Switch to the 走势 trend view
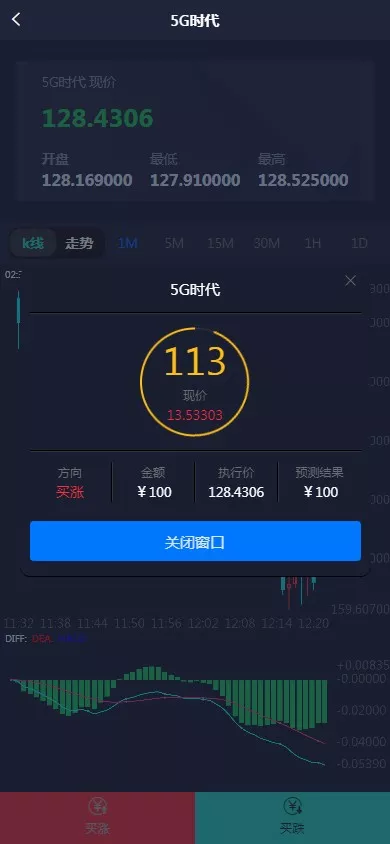The height and width of the screenshot is (844, 390). (x=79, y=243)
